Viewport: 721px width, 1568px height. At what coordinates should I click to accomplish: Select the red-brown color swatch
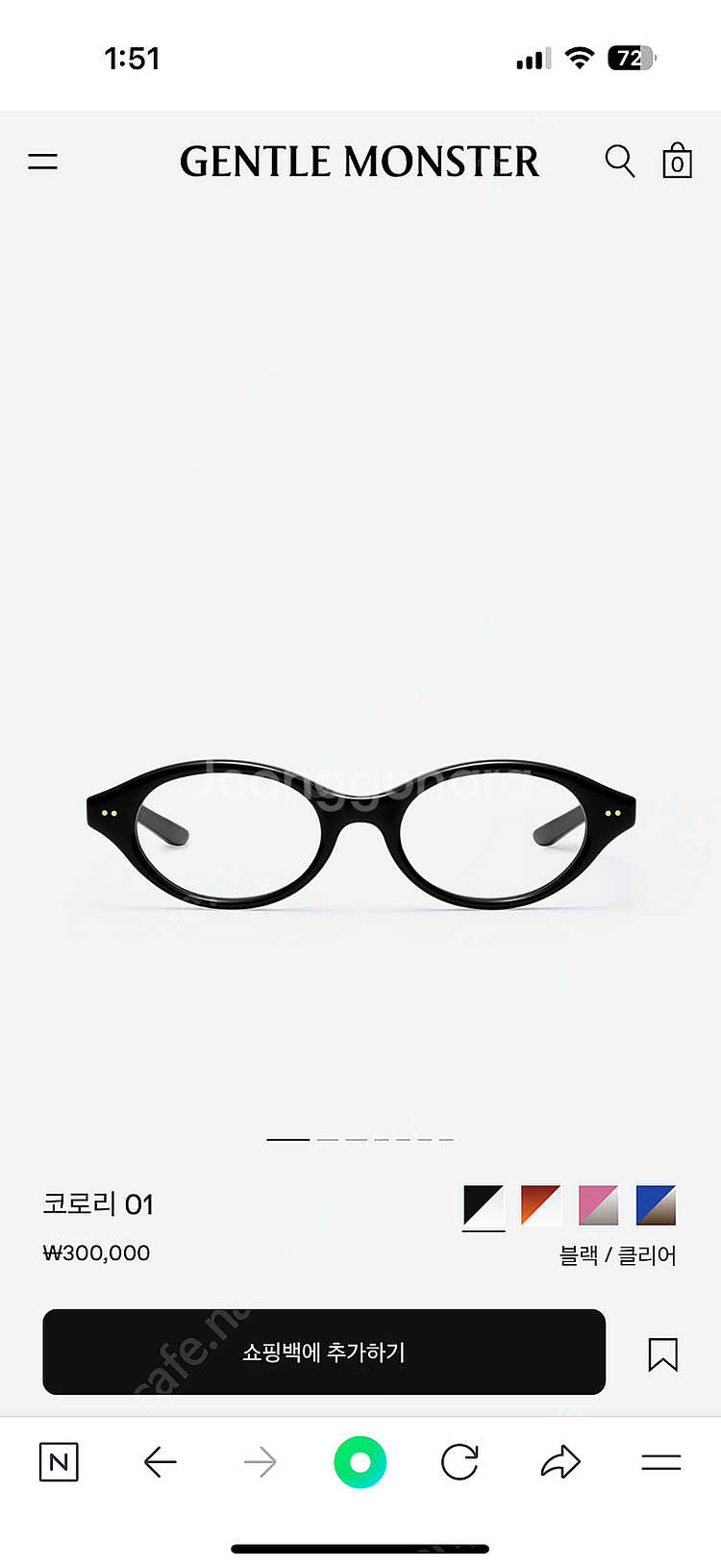point(541,1205)
